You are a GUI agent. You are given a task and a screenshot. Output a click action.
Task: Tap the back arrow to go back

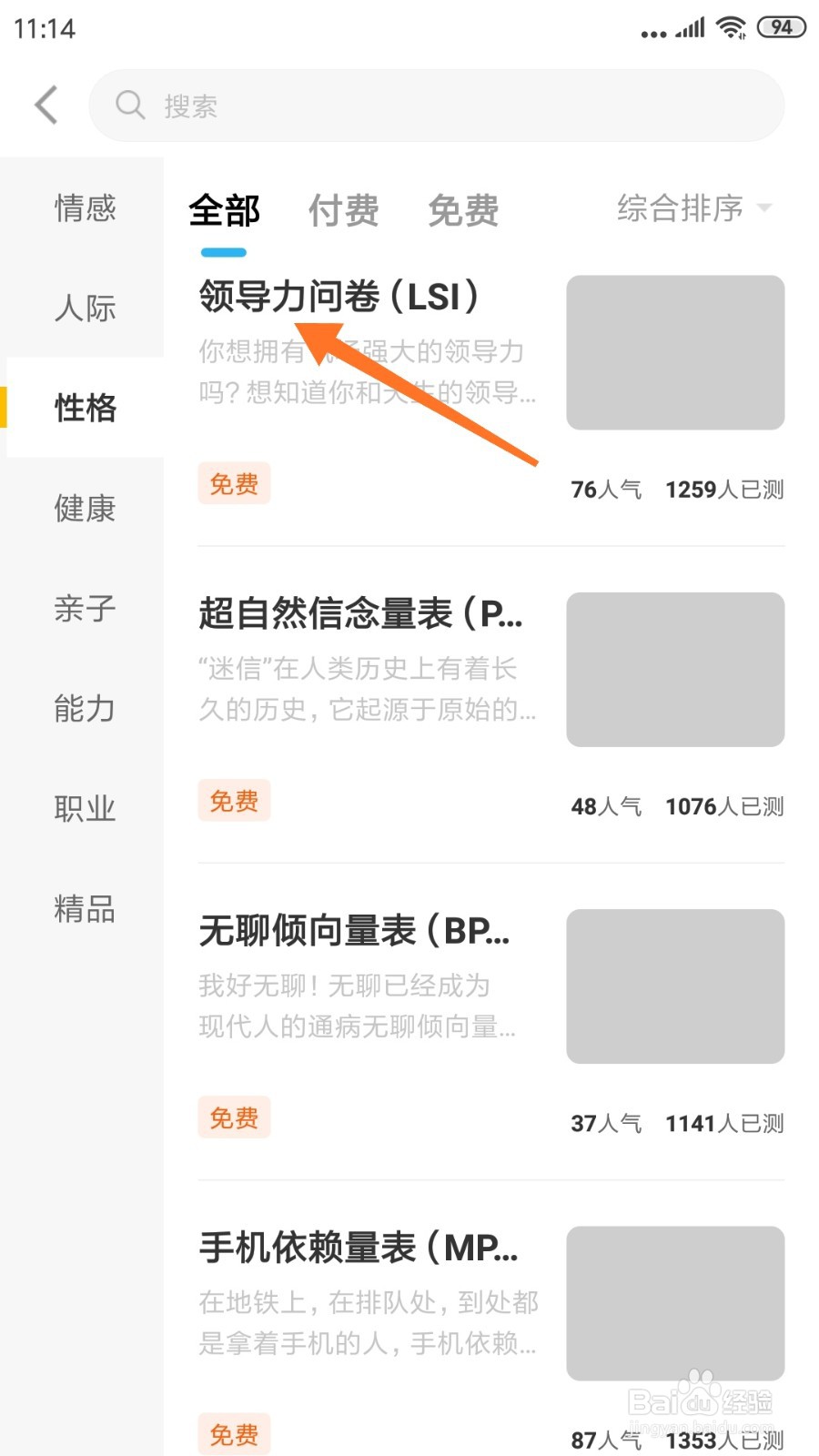(x=45, y=105)
